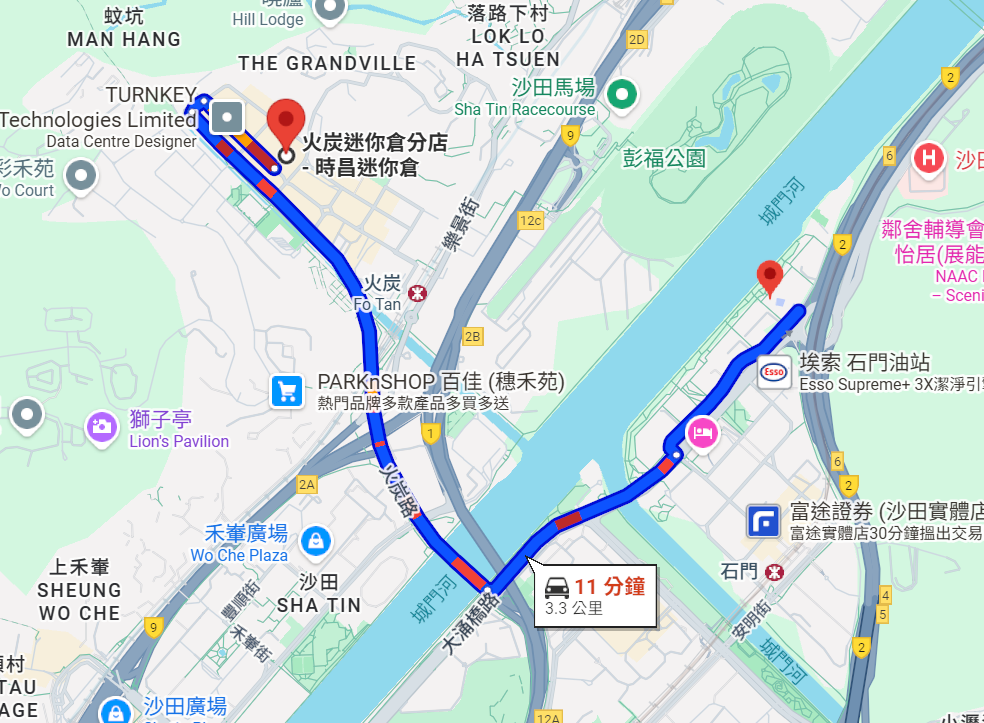984x723 pixels.
Task: Open the 富途證券 marker
Action: 765,521
